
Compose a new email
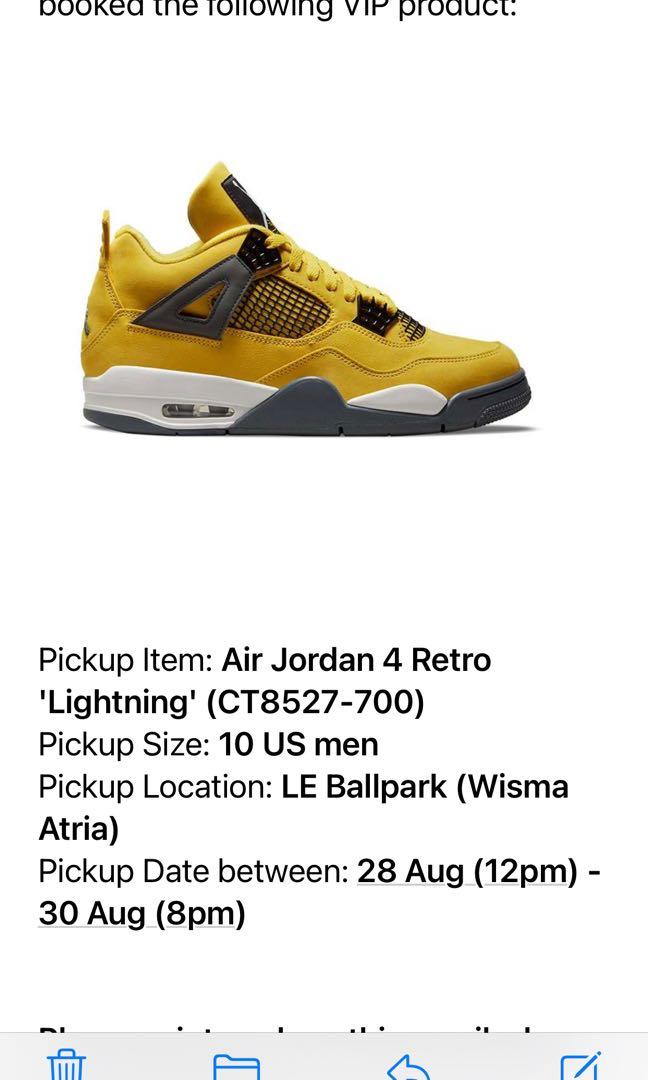[580, 1066]
